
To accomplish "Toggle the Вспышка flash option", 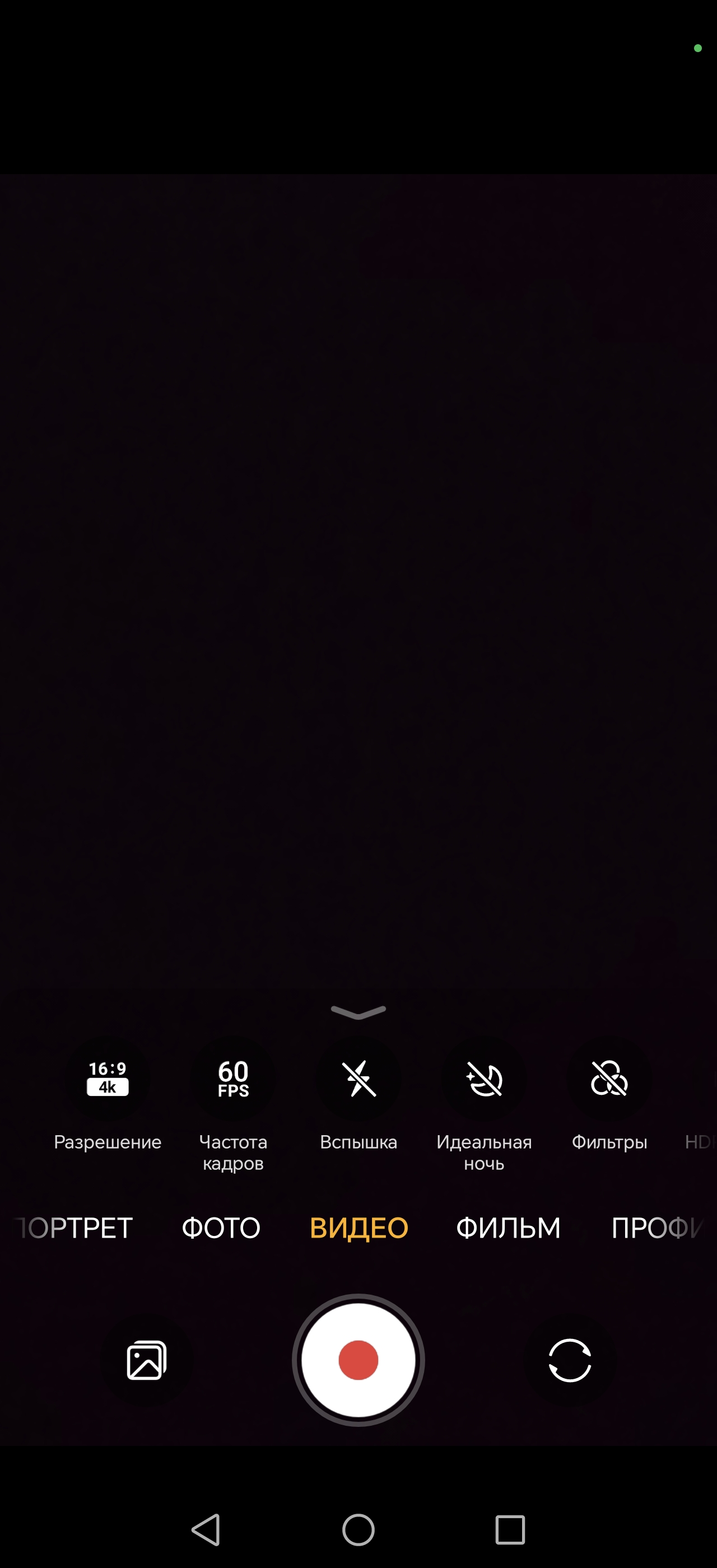I will 358,1079.
